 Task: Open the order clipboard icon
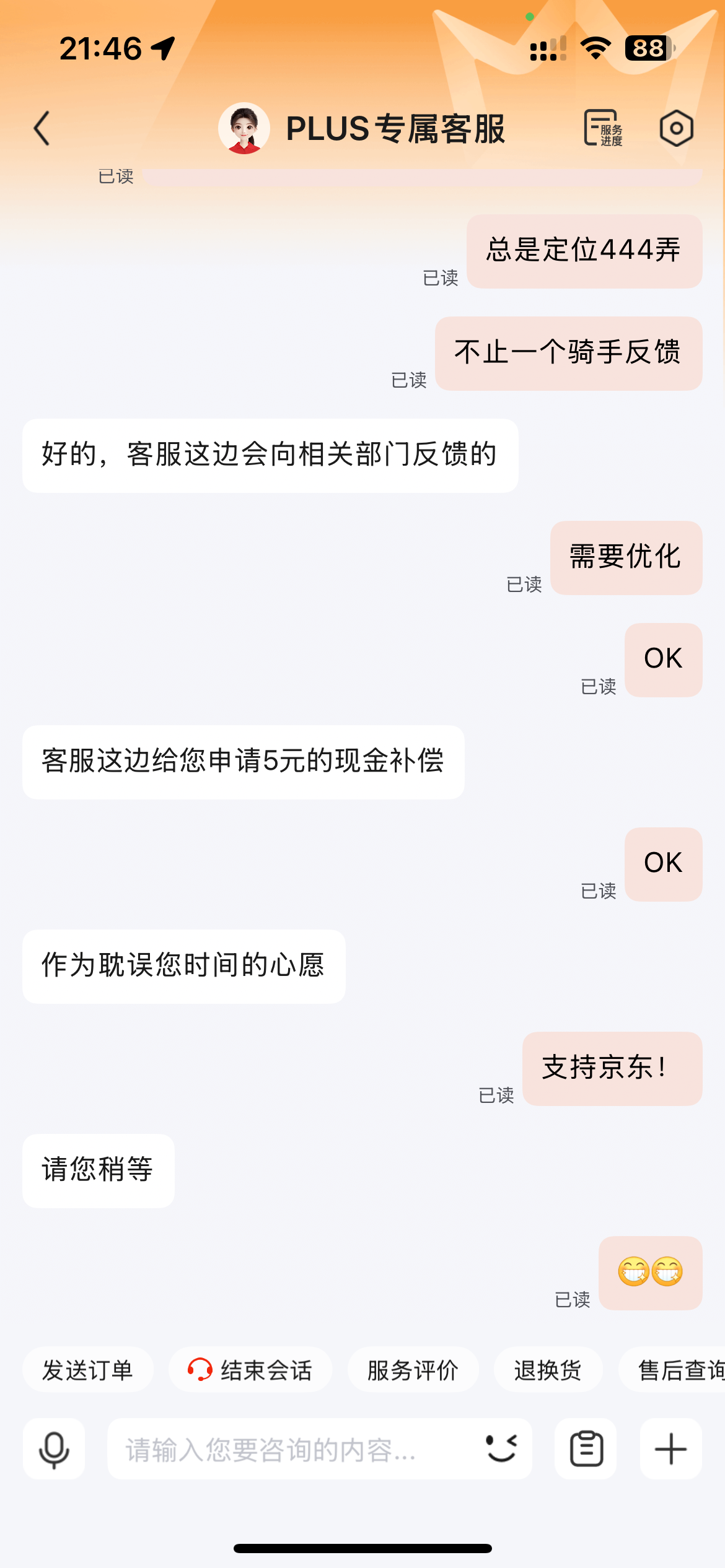click(586, 1449)
